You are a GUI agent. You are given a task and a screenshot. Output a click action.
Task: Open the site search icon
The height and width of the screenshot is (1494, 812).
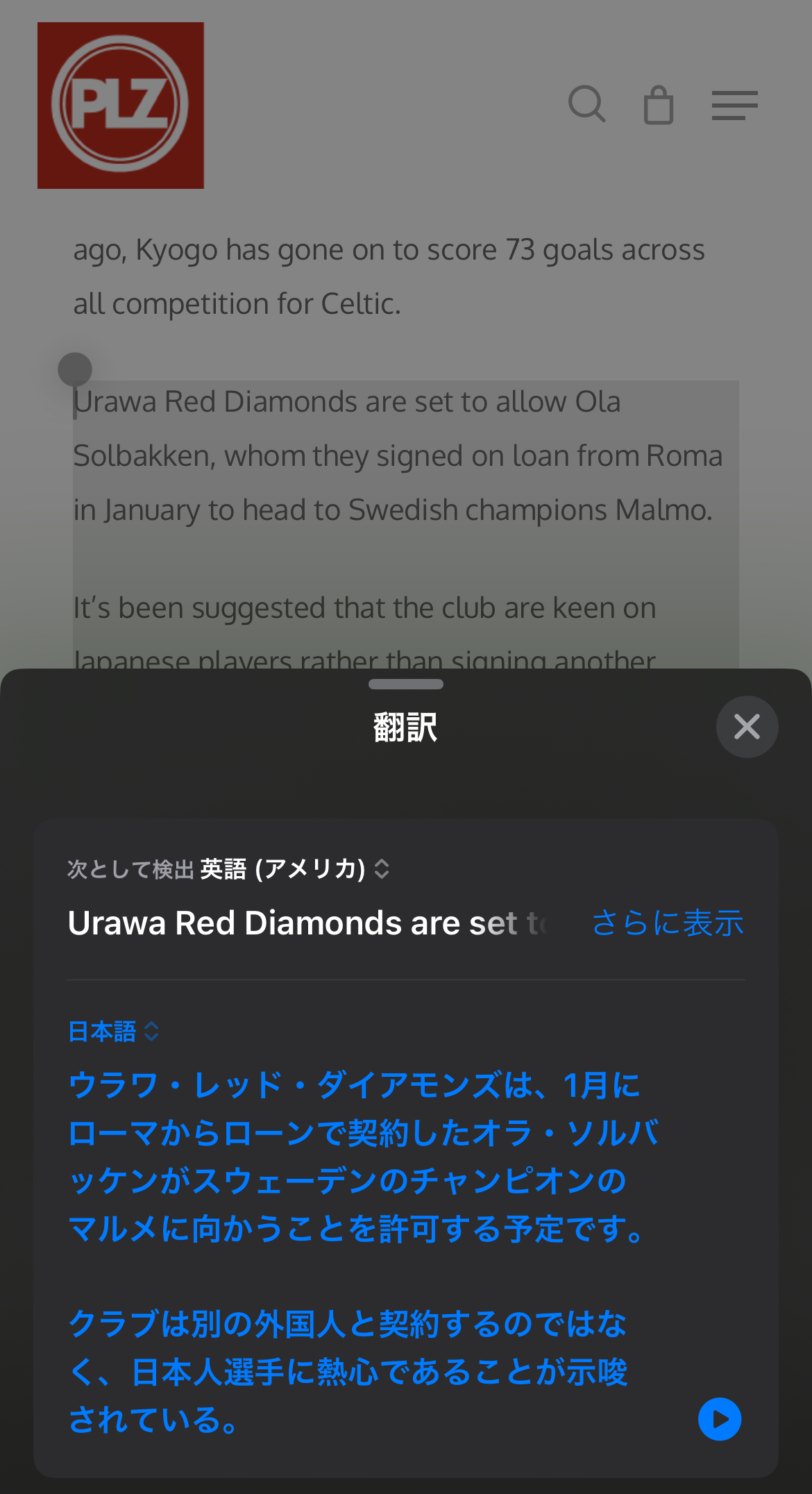[587, 105]
